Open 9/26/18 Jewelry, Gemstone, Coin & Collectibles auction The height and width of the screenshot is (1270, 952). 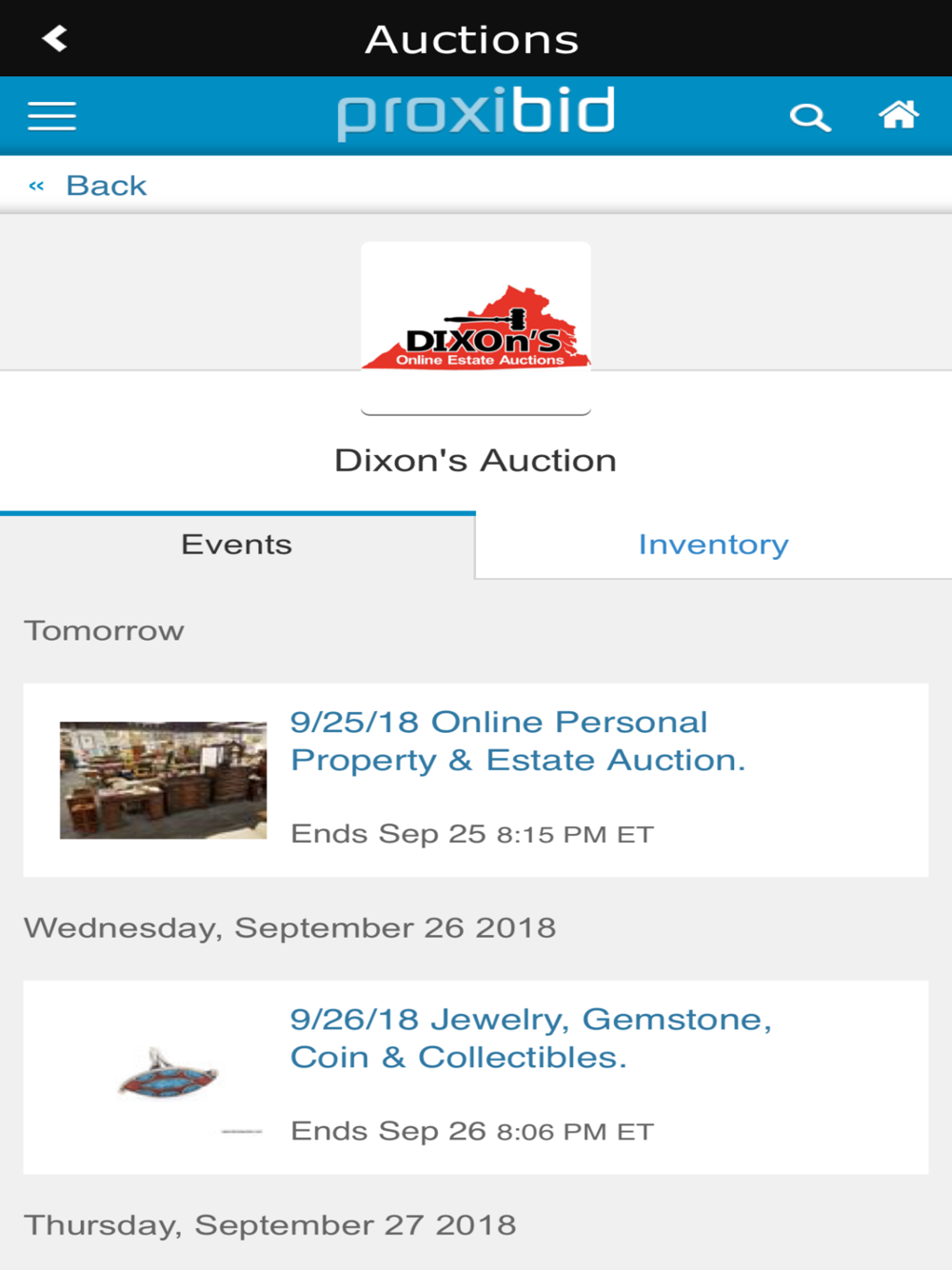click(x=530, y=1038)
